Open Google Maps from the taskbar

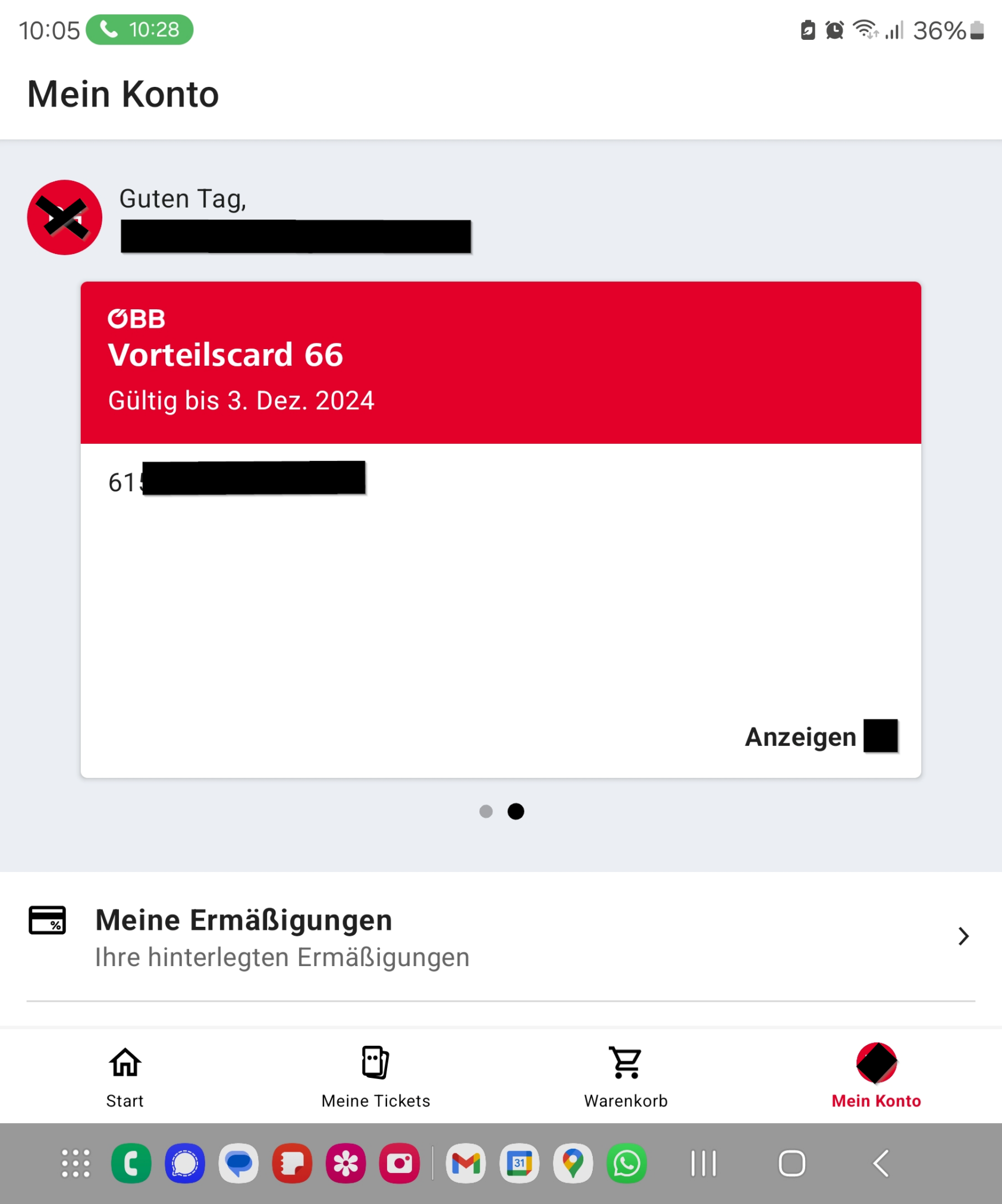[573, 1164]
